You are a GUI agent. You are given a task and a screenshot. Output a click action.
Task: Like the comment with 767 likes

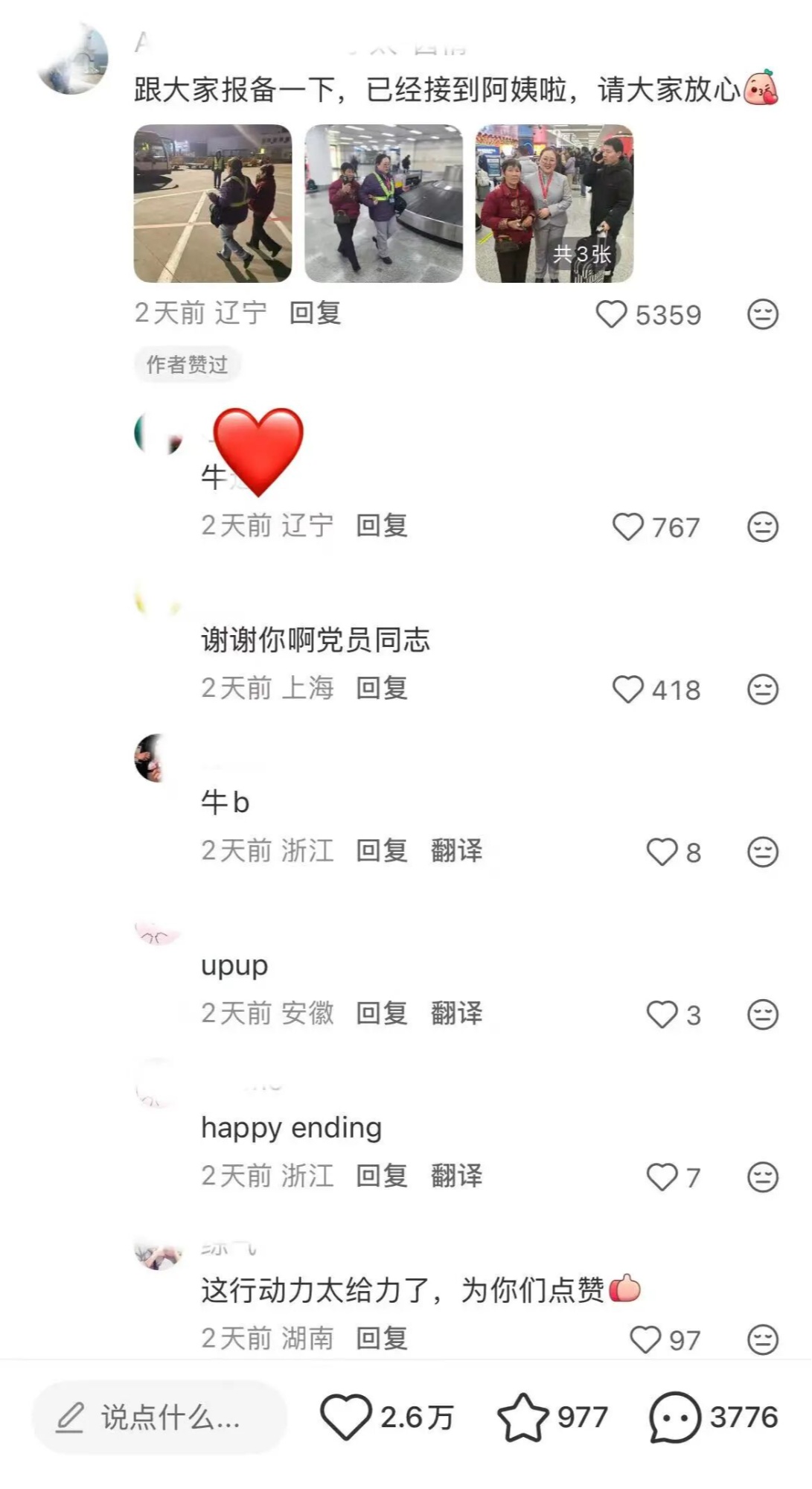[x=628, y=527]
